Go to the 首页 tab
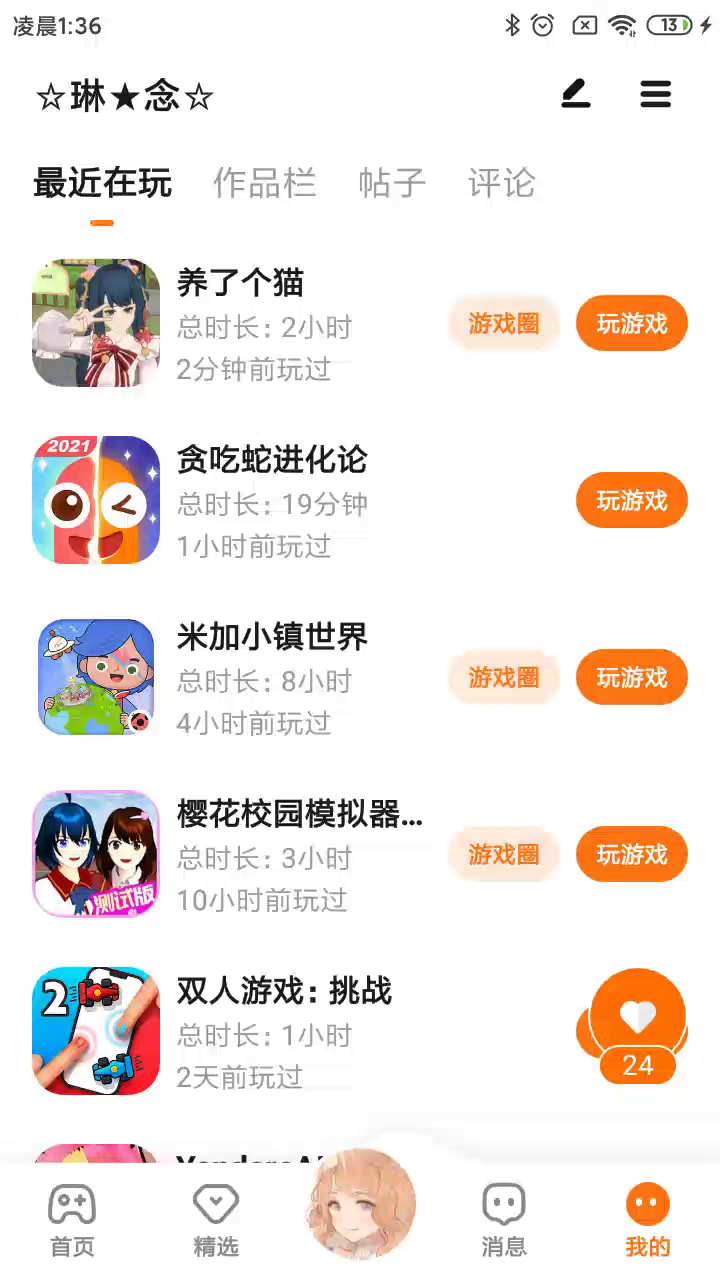 click(72, 1220)
